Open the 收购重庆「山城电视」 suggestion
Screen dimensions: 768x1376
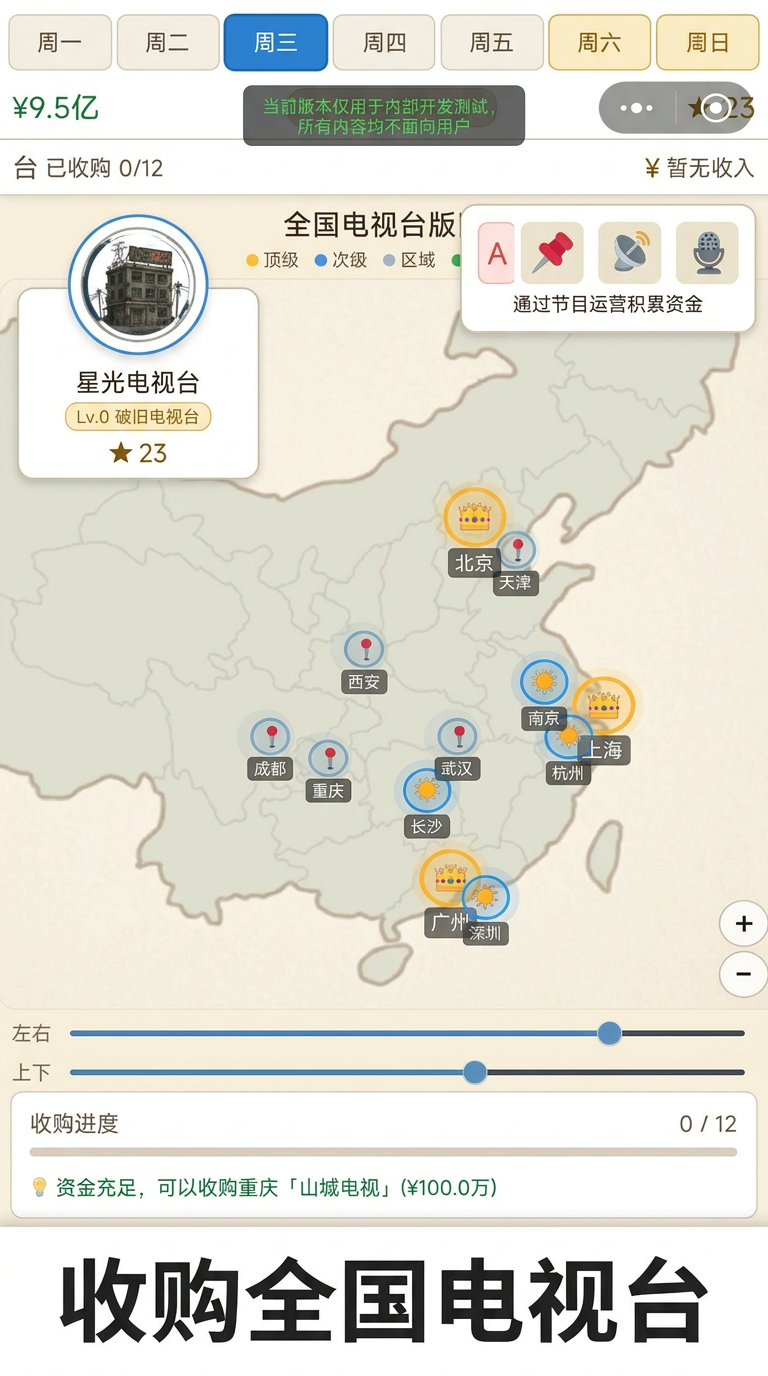[276, 1188]
